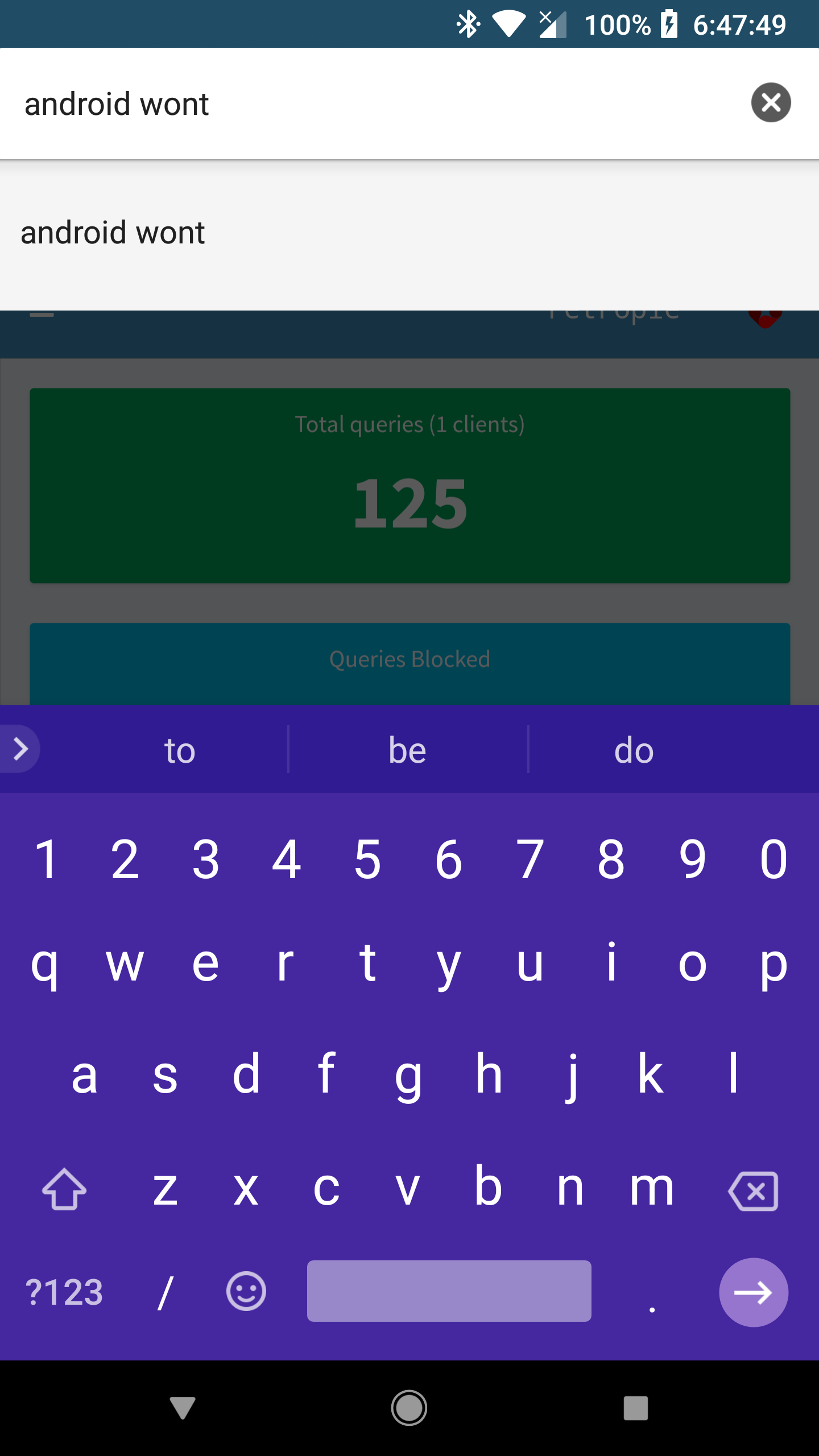The image size is (819, 1456).
Task: Choose the keyboard word suggestion 'do'
Action: pyautogui.click(x=634, y=750)
